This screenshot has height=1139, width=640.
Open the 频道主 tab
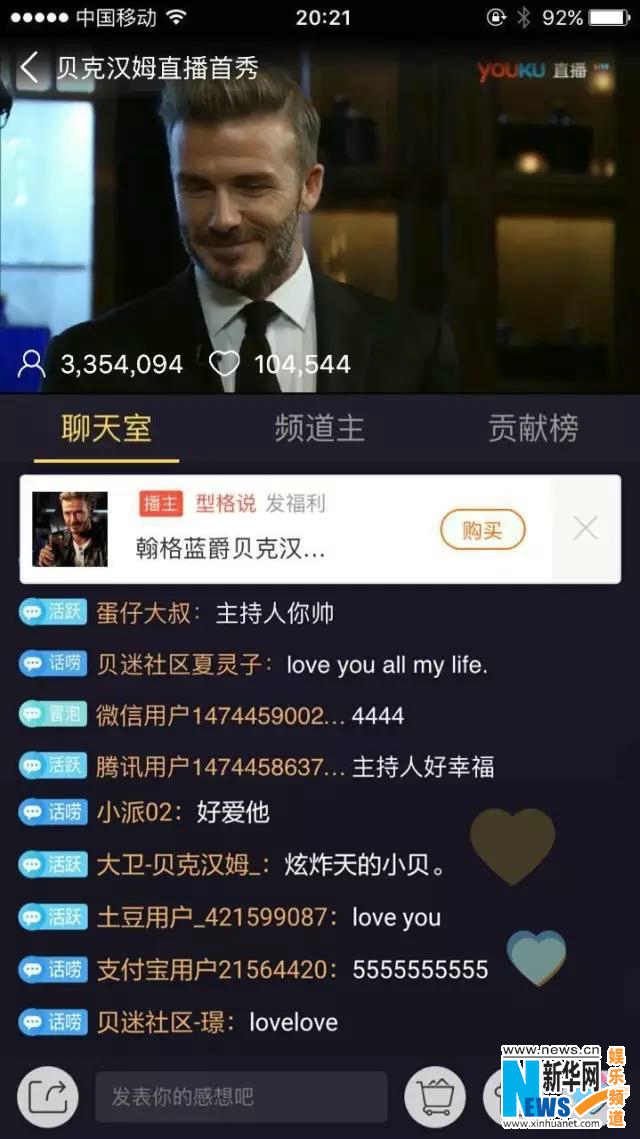(x=319, y=429)
